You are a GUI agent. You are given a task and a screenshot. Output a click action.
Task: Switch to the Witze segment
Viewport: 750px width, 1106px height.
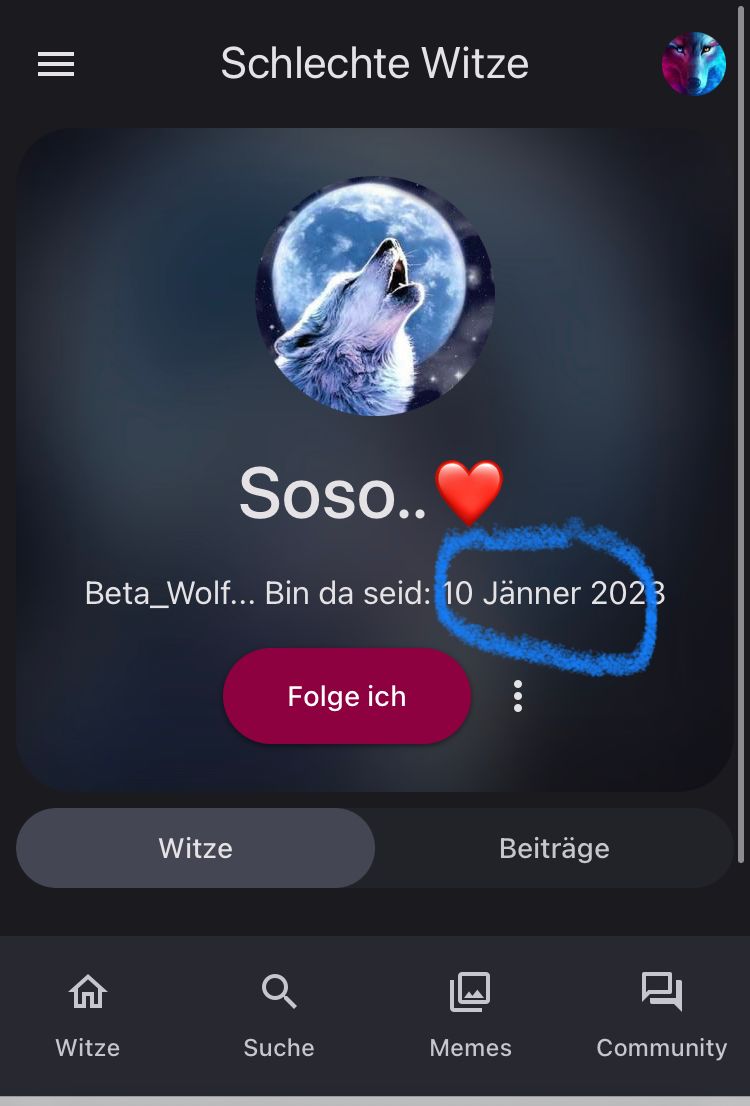pos(196,848)
